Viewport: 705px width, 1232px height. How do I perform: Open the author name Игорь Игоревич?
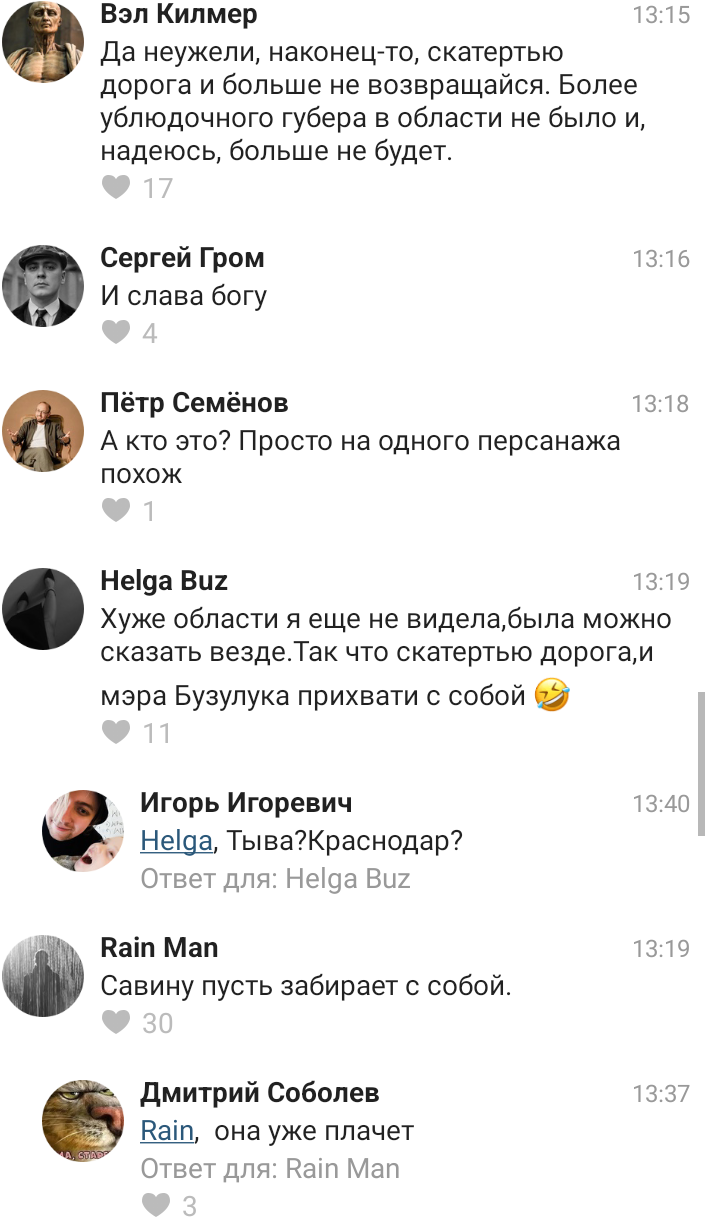click(x=246, y=802)
